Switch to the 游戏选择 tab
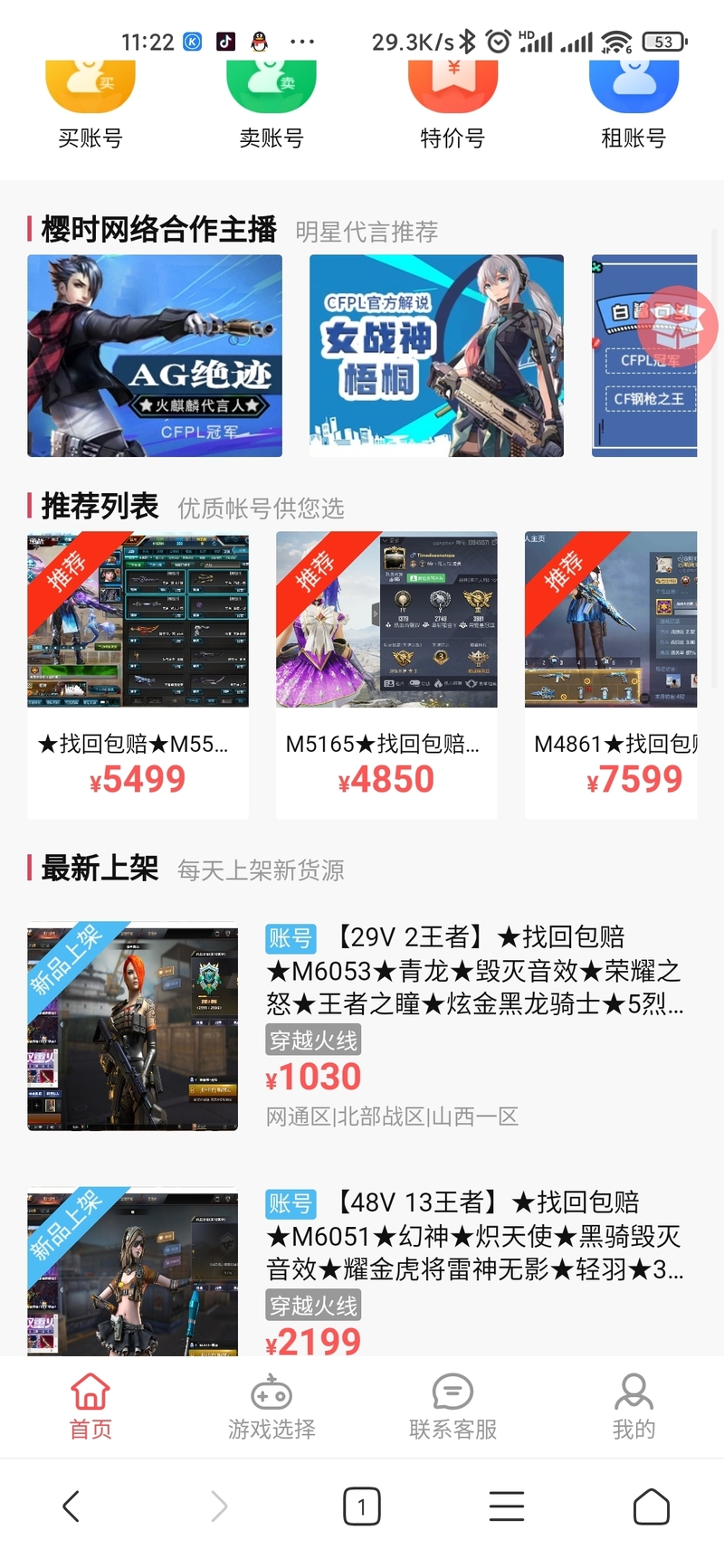 pyautogui.click(x=271, y=1407)
